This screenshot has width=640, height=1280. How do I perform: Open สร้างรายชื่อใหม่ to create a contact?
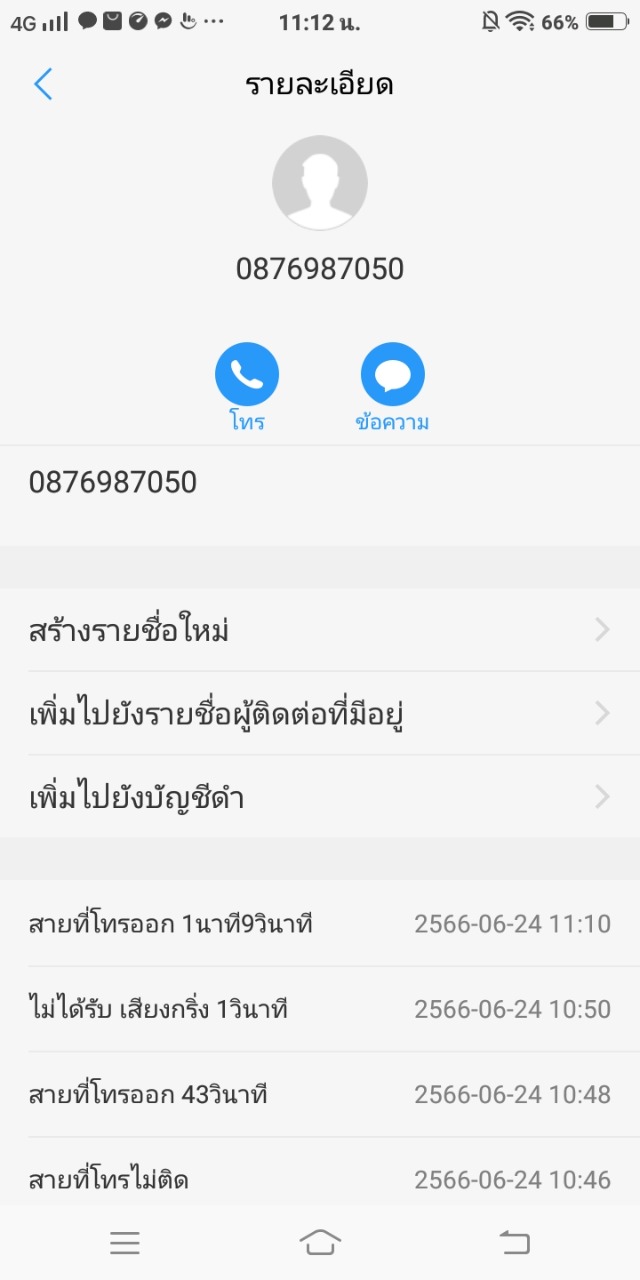320,630
